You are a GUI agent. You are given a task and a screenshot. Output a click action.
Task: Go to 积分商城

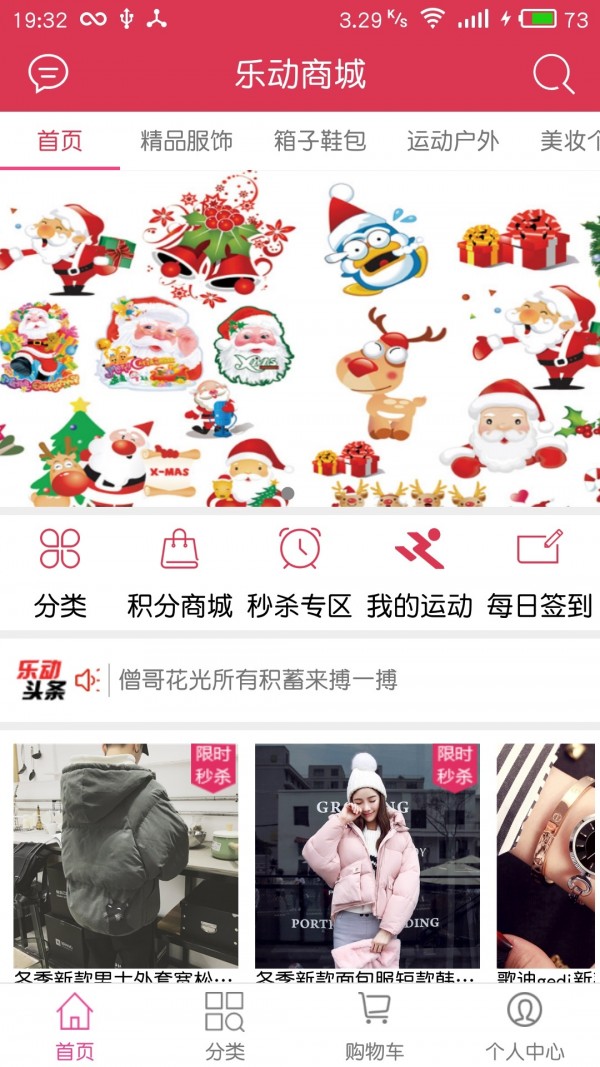pos(180,573)
